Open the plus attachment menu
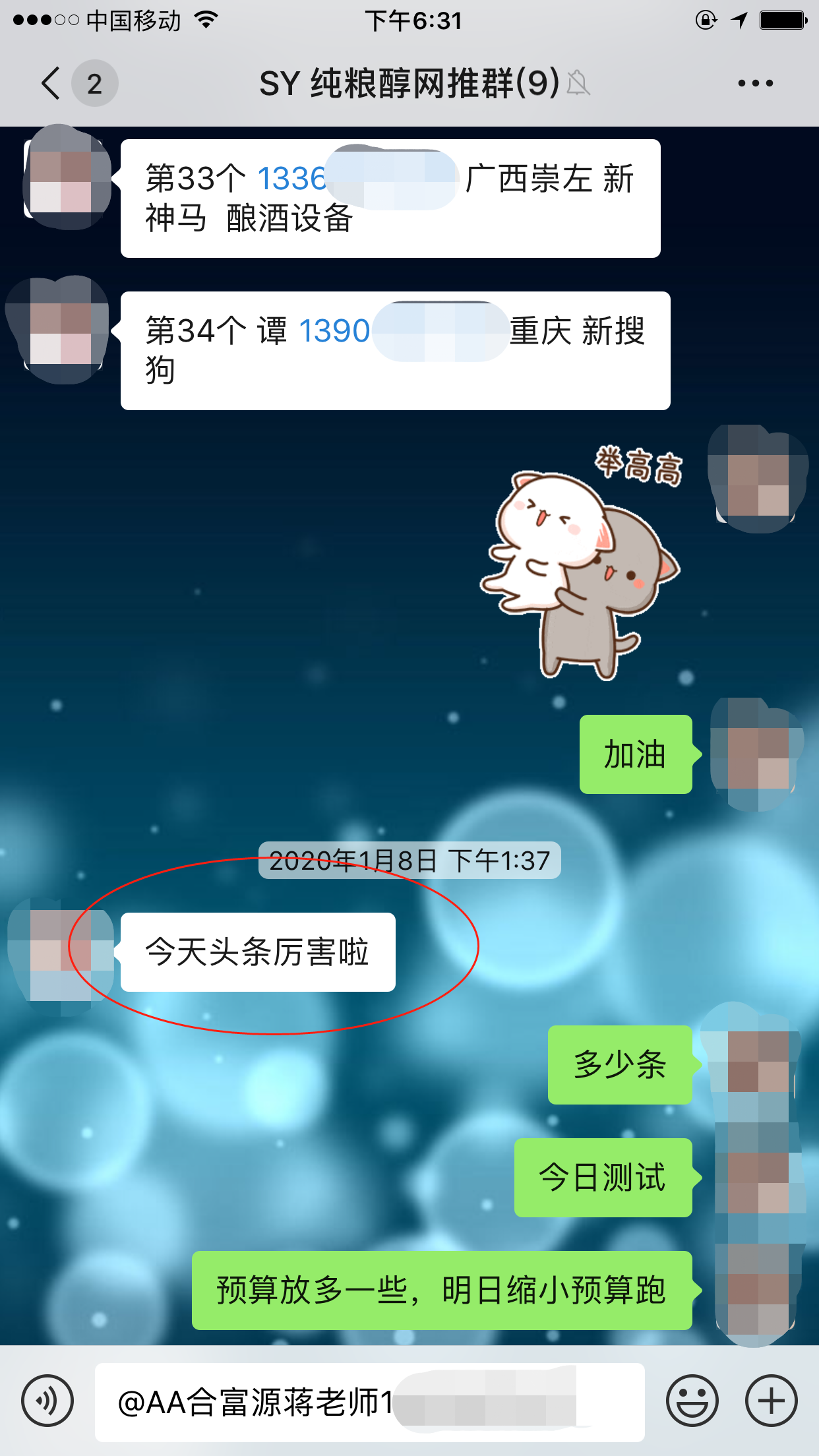Screen dimensions: 819x1456 [x=771, y=1401]
